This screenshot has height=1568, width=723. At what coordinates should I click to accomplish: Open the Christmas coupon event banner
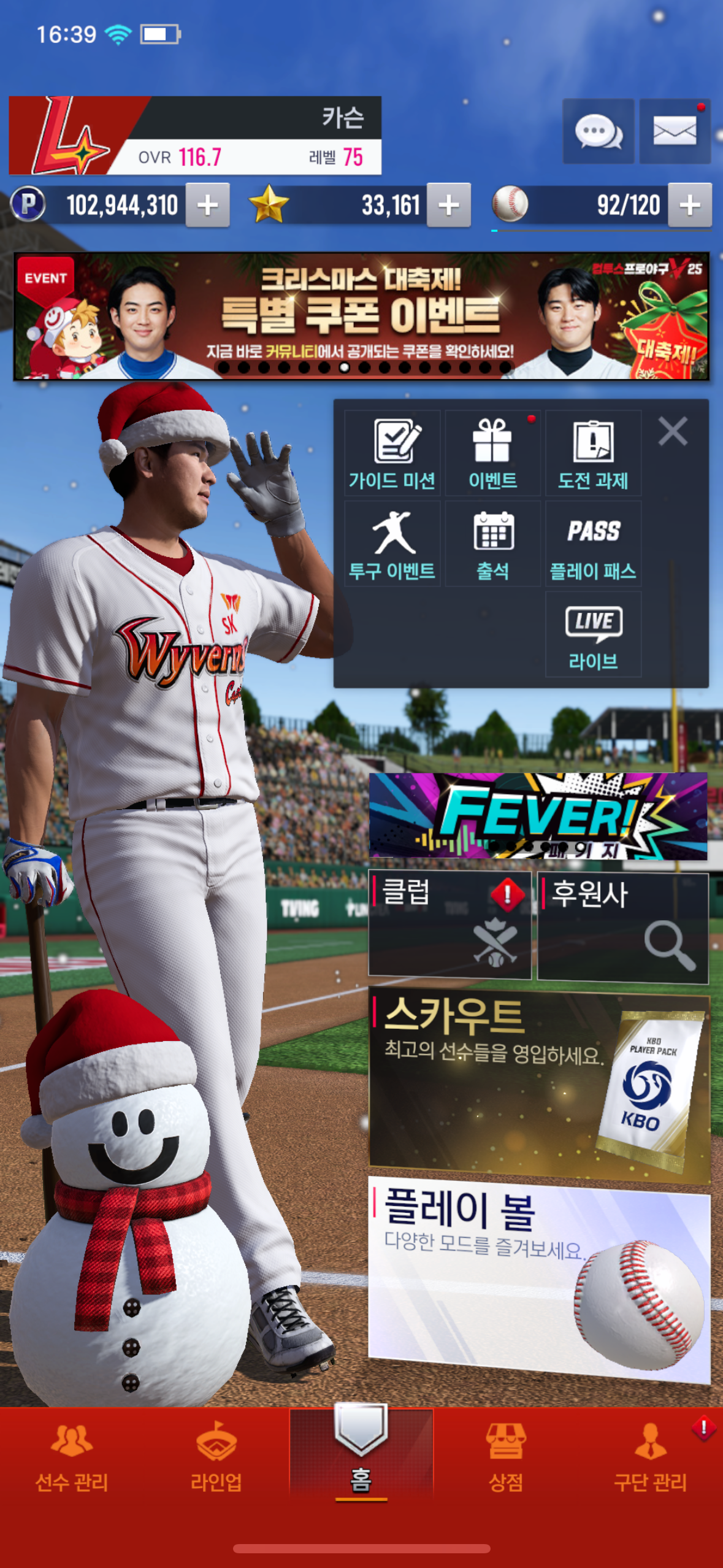[x=361, y=316]
